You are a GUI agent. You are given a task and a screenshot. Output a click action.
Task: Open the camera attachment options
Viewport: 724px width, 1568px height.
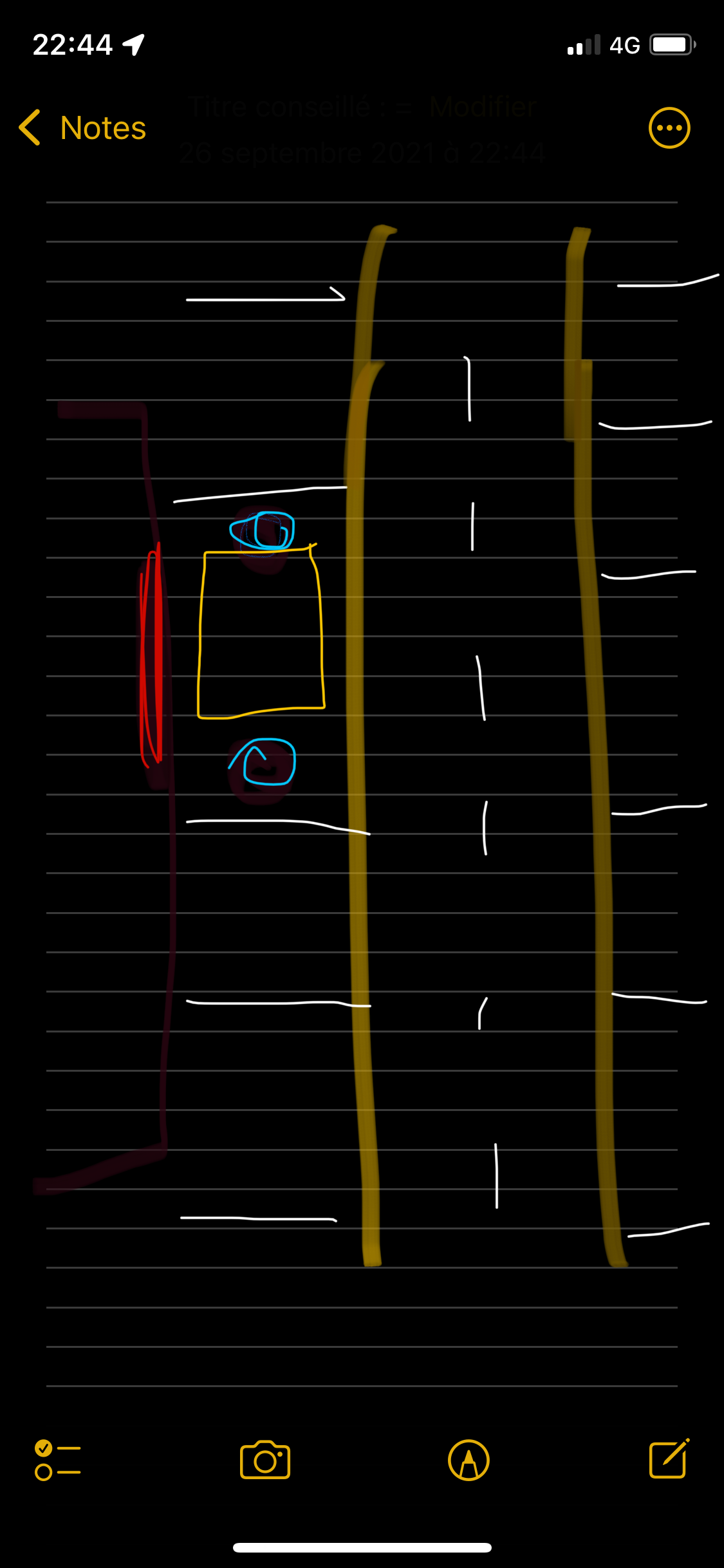click(x=265, y=1460)
